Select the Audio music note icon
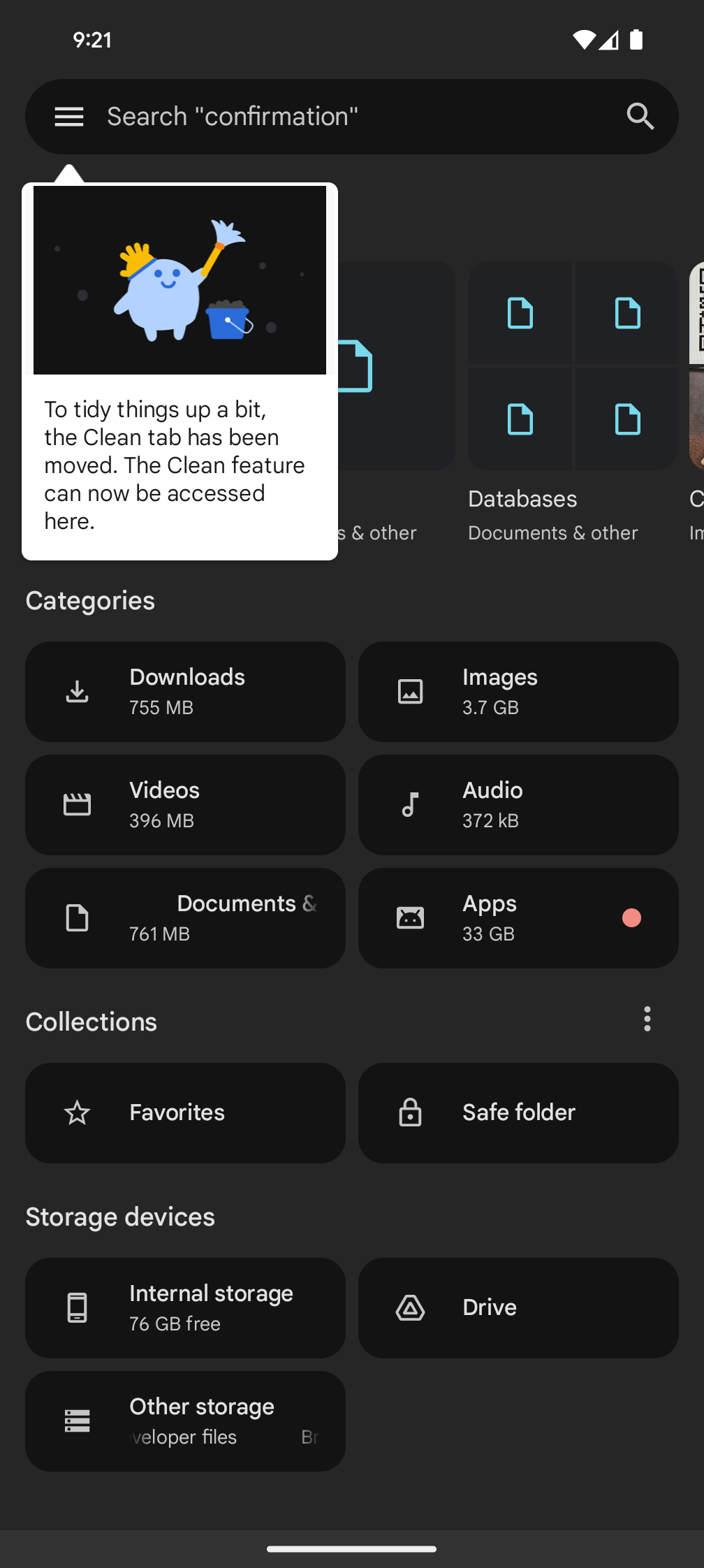 point(410,804)
